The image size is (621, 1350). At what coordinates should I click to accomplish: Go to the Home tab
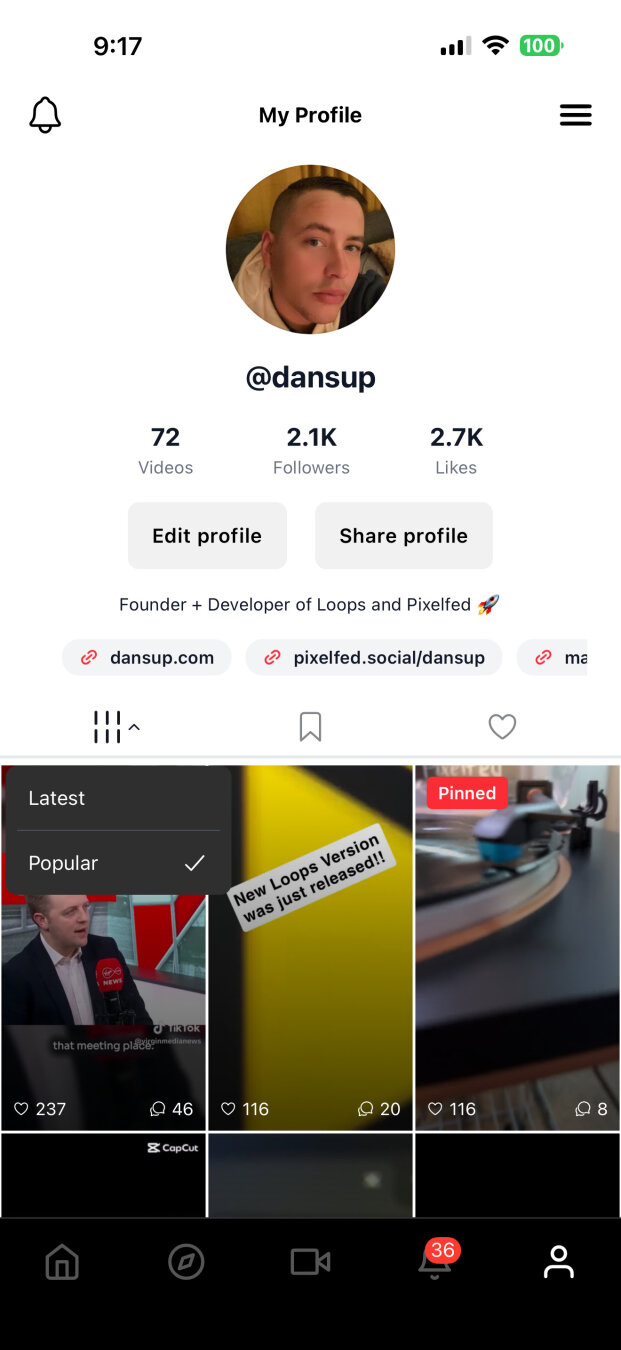pyautogui.click(x=62, y=1262)
